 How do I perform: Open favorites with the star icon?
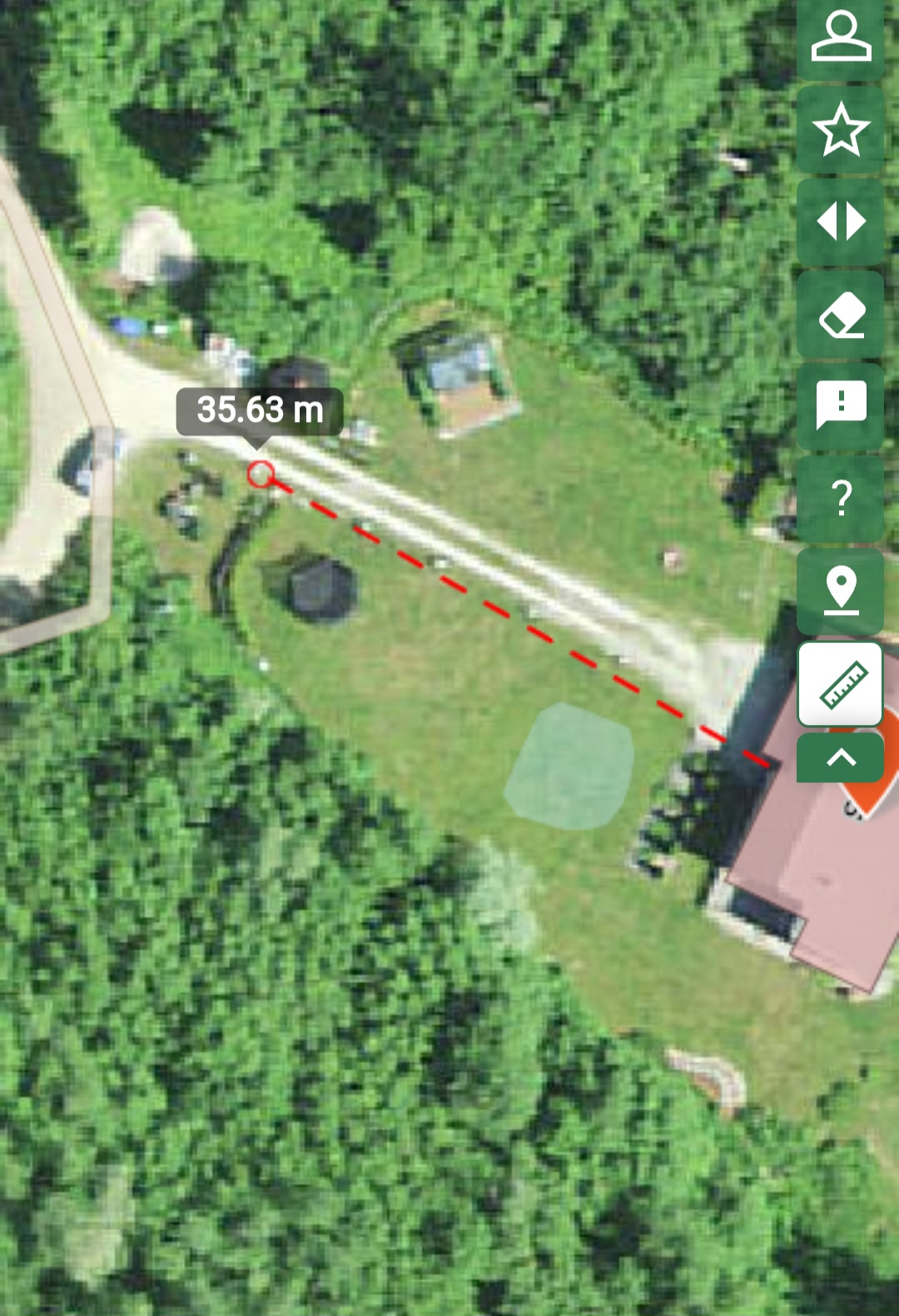coord(841,130)
